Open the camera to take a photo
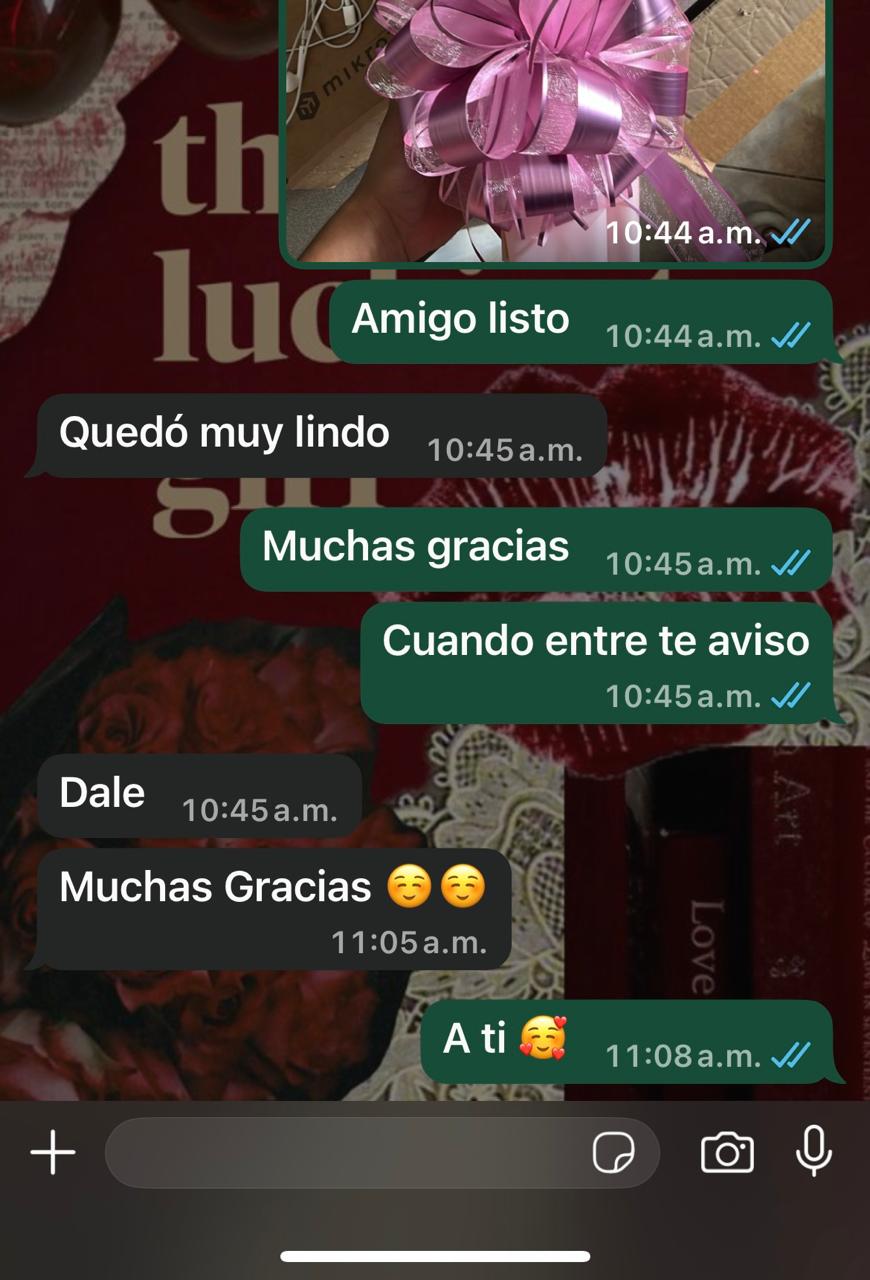The height and width of the screenshot is (1280, 870). click(x=727, y=1153)
